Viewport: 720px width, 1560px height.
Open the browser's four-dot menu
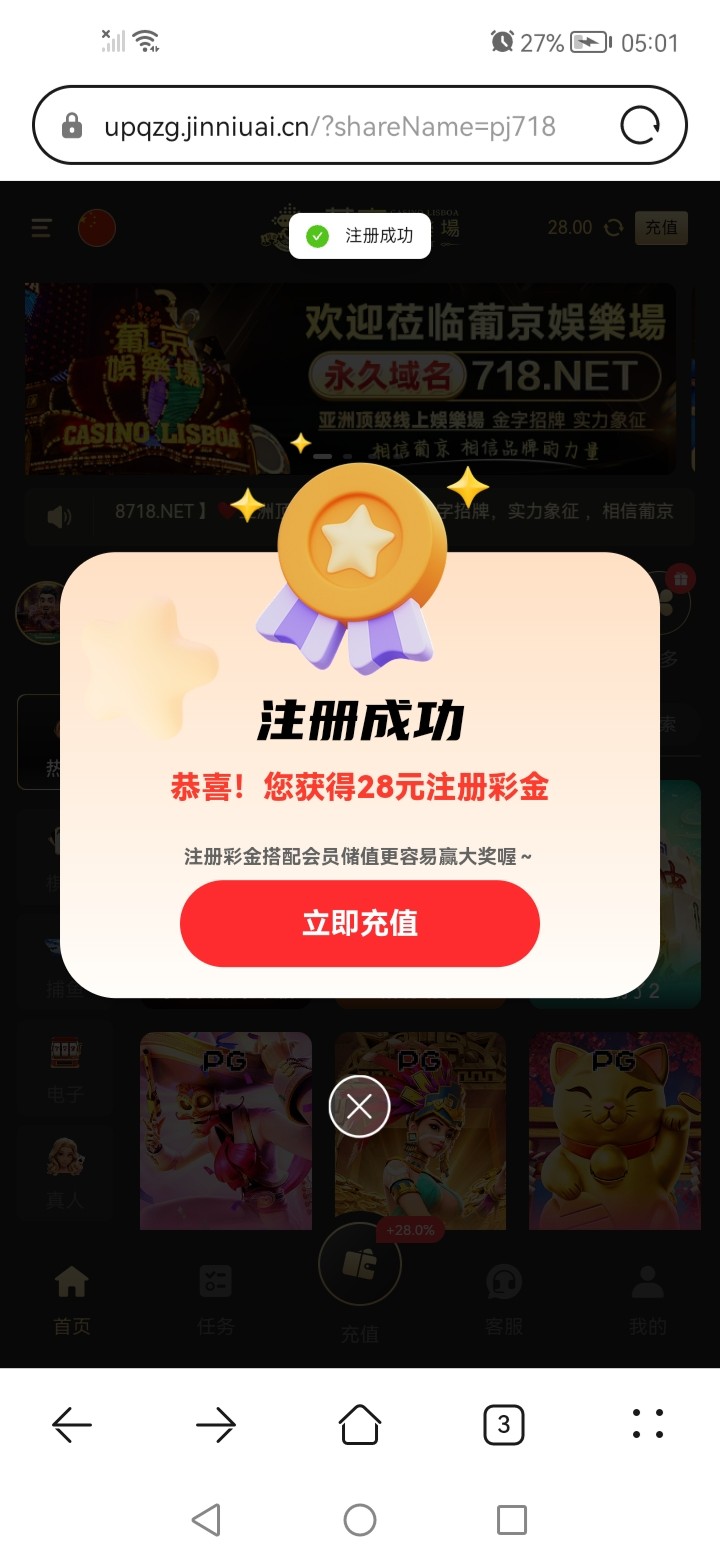[648, 1424]
